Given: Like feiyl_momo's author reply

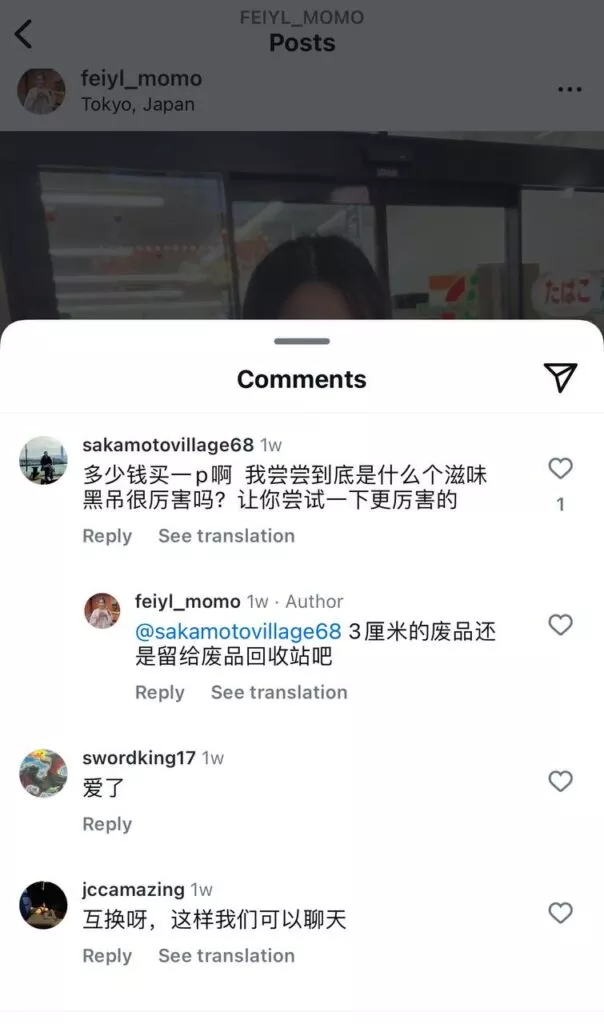Looking at the screenshot, I should pyautogui.click(x=561, y=625).
